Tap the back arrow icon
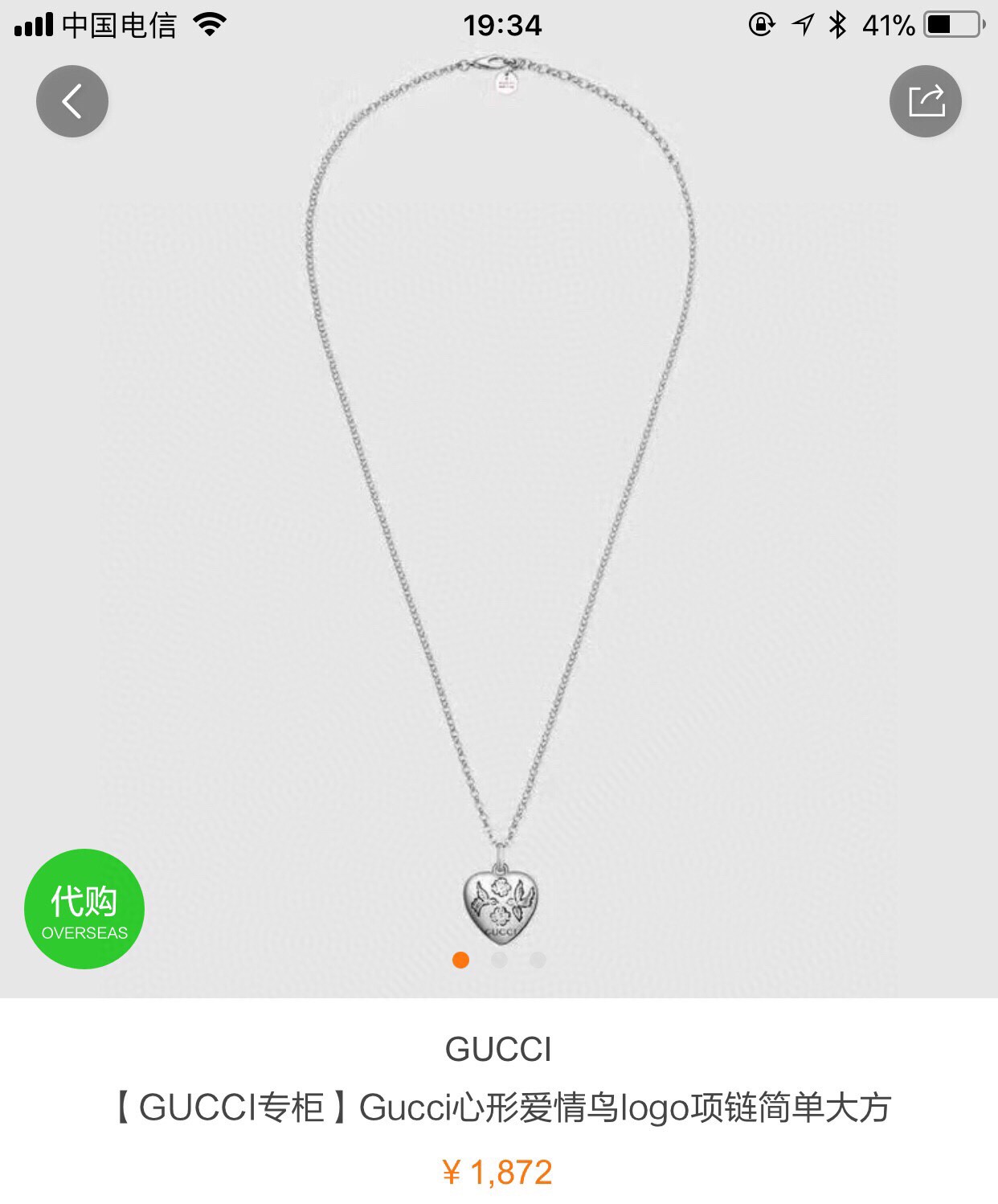Viewport: 998px width, 1204px height. tap(72, 100)
